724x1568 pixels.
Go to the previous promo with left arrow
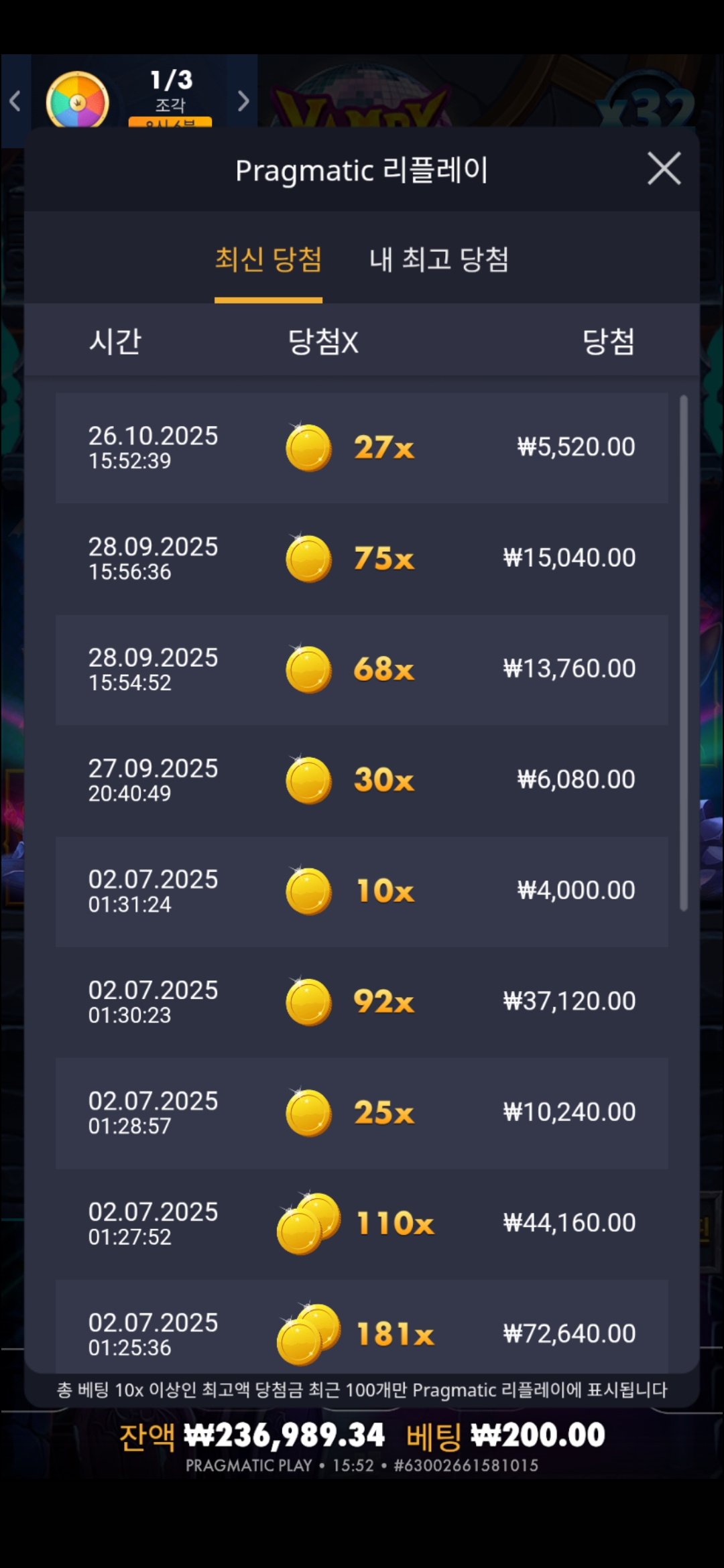(x=15, y=101)
